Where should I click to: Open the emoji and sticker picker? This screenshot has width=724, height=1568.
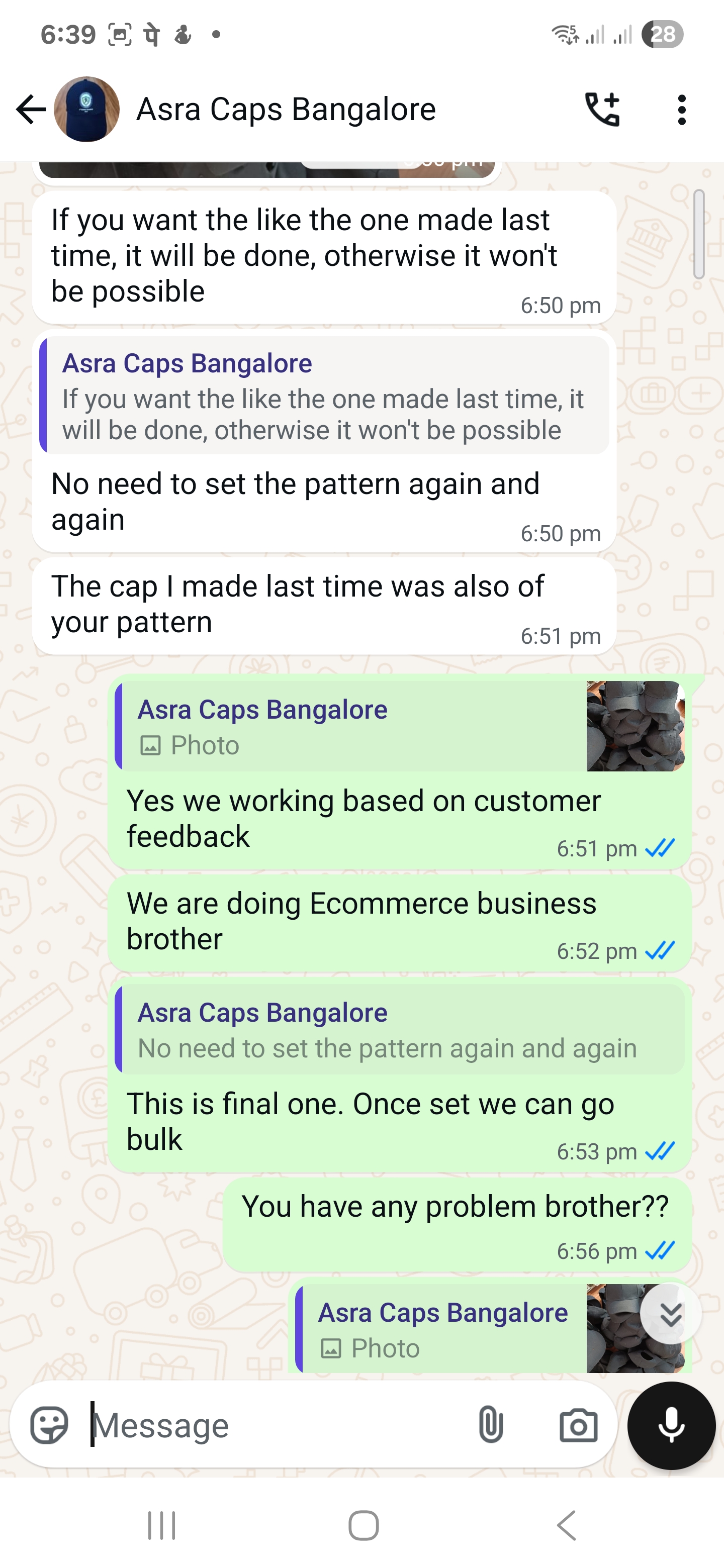tap(49, 1425)
